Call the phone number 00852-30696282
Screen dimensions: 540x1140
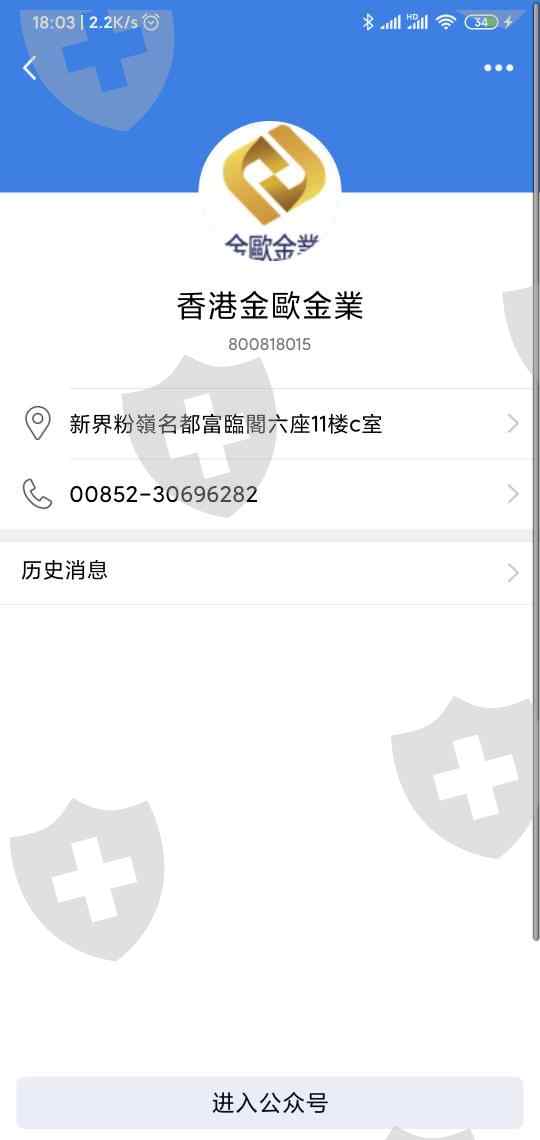point(270,494)
